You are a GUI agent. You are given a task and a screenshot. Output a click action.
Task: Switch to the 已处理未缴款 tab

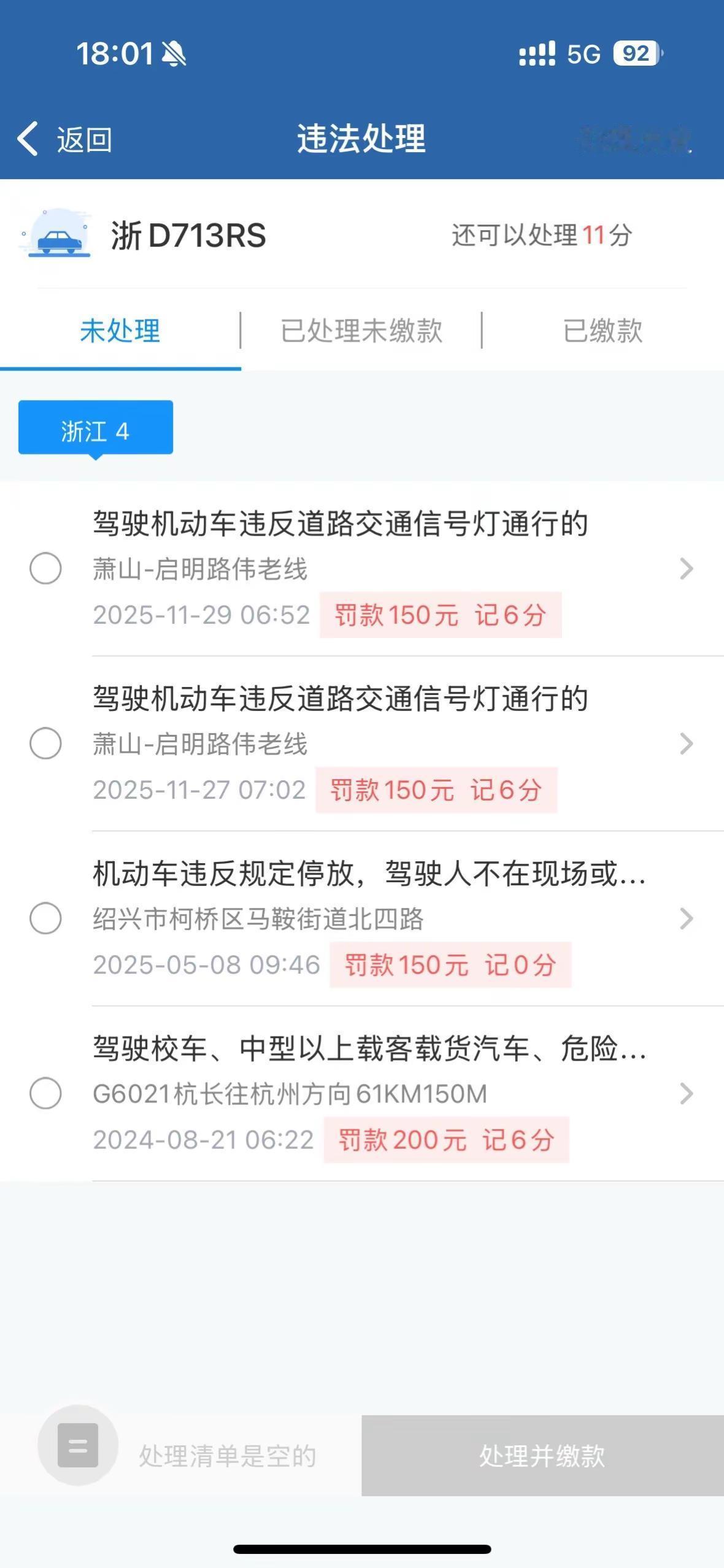click(x=362, y=331)
